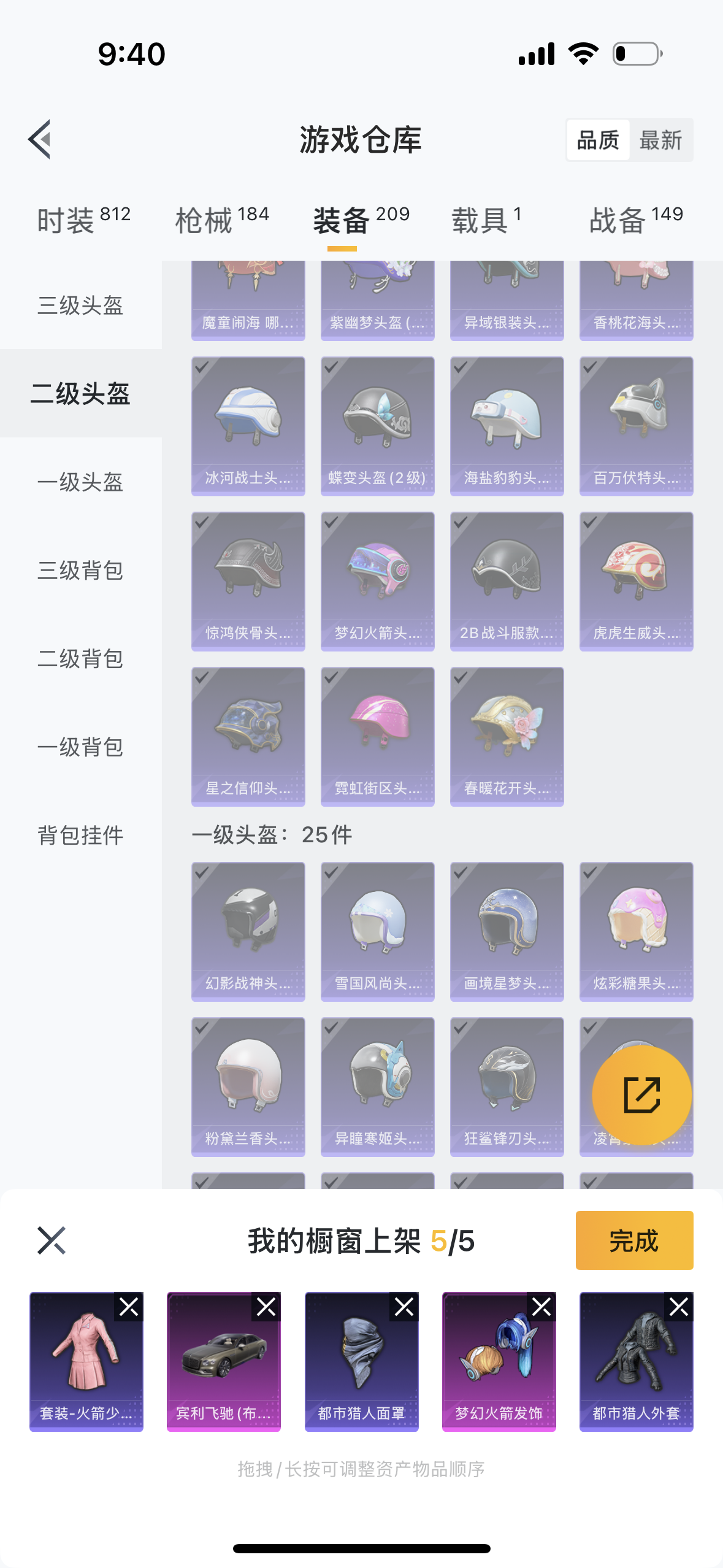Open the 战备 tab
Image resolution: width=723 pixels, height=1568 pixels.
[636, 220]
